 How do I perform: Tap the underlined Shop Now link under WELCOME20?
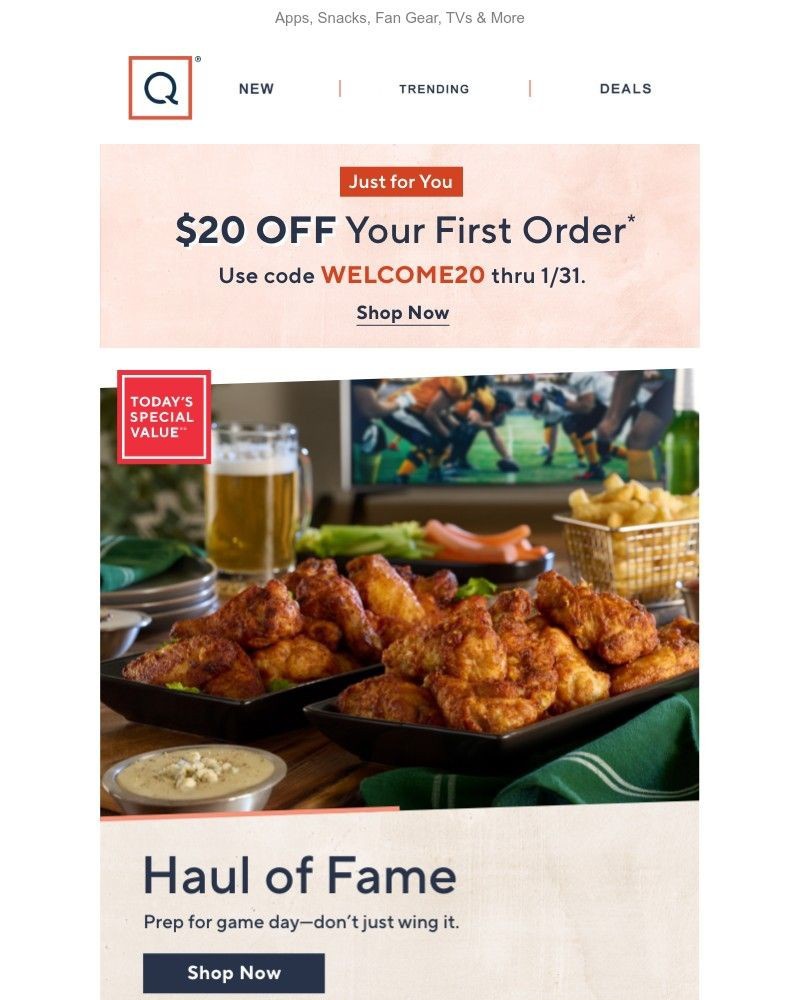402,313
